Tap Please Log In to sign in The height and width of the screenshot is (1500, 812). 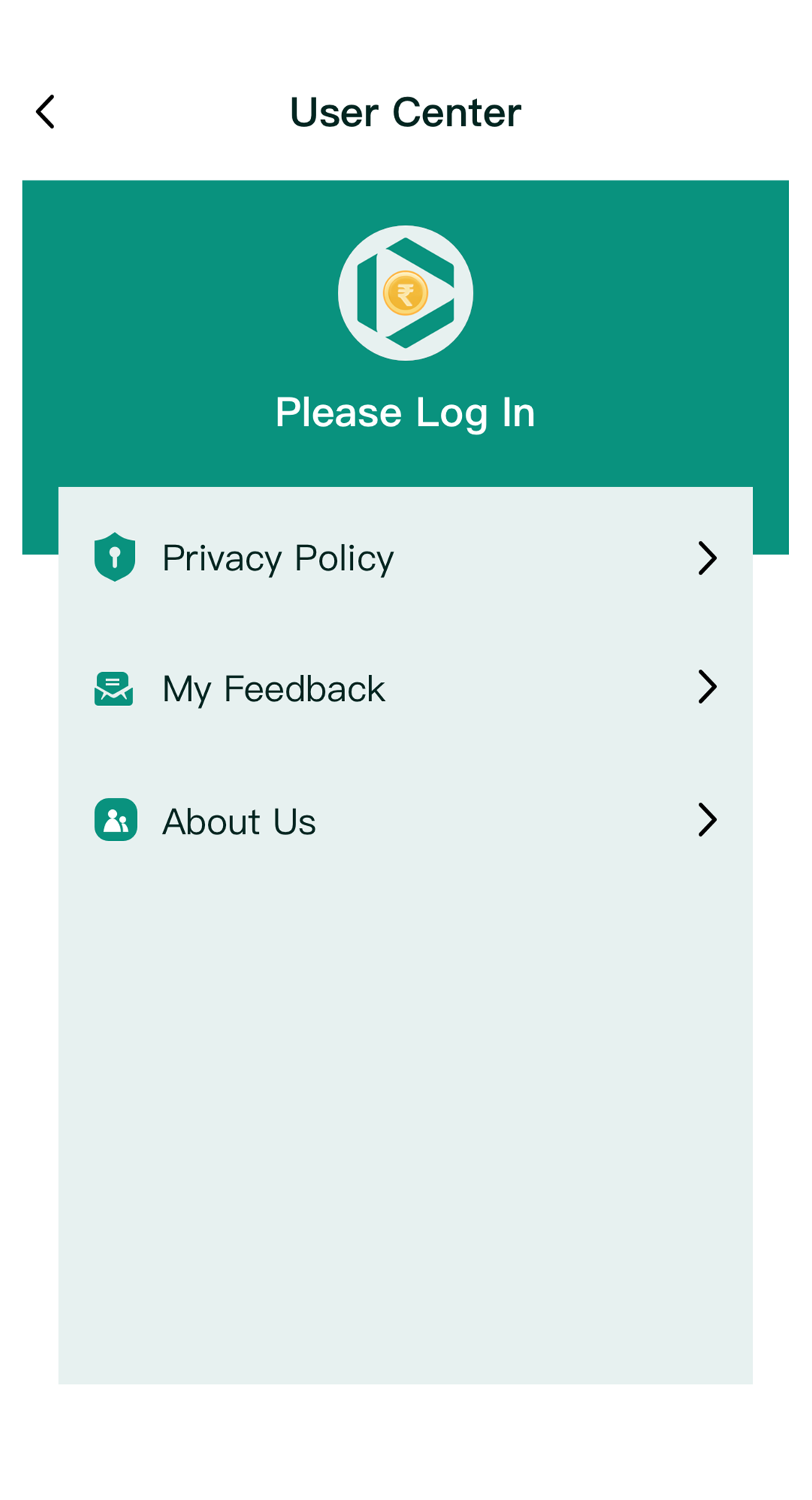point(405,412)
